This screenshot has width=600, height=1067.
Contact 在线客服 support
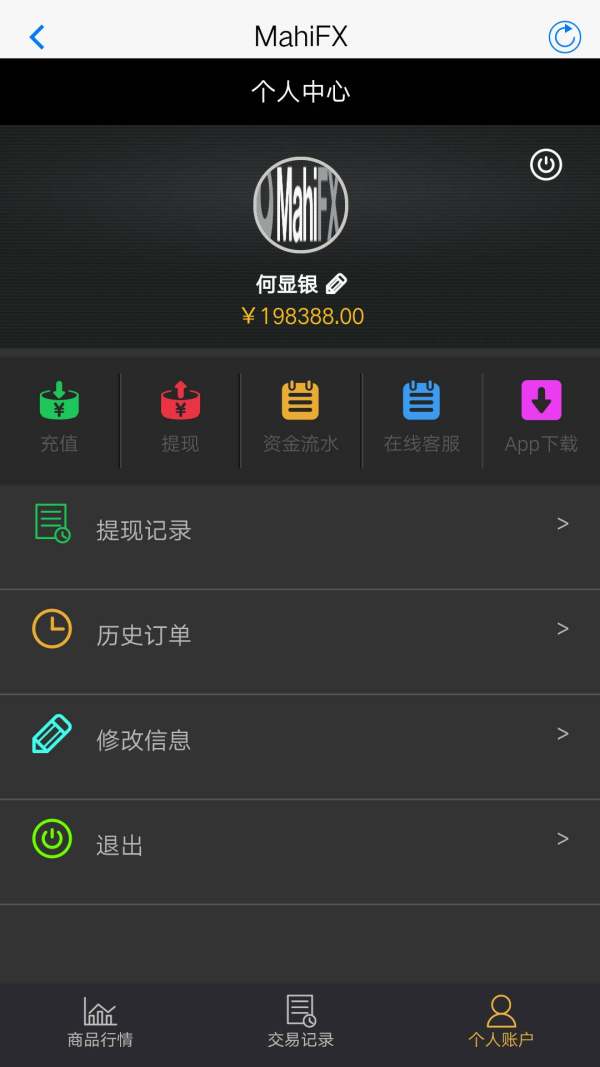[422, 417]
